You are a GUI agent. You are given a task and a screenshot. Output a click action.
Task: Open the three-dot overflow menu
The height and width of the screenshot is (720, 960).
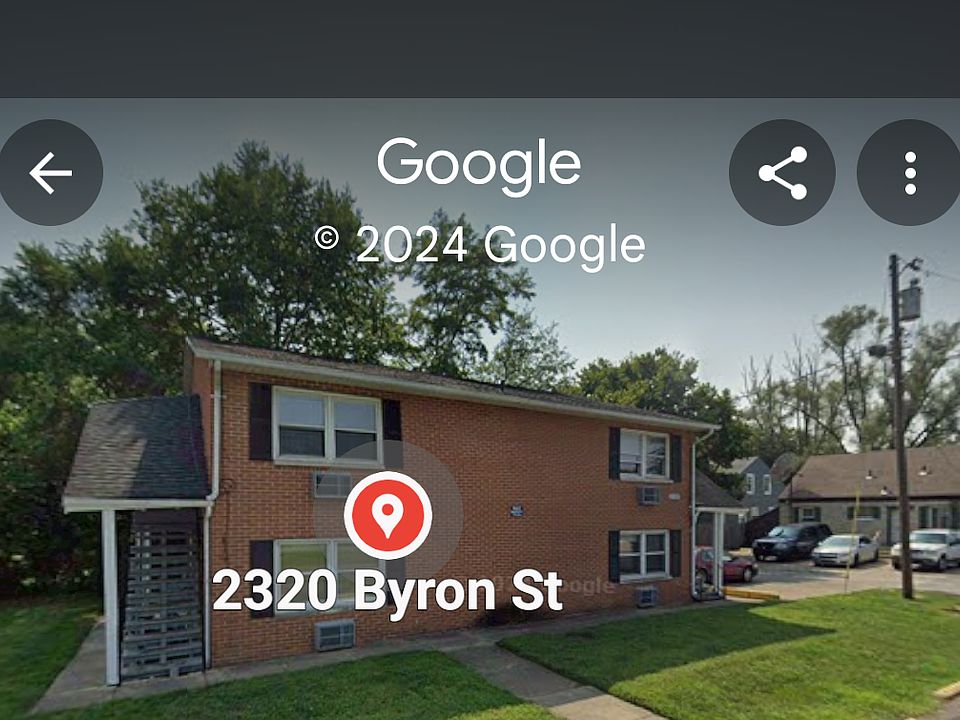(909, 173)
